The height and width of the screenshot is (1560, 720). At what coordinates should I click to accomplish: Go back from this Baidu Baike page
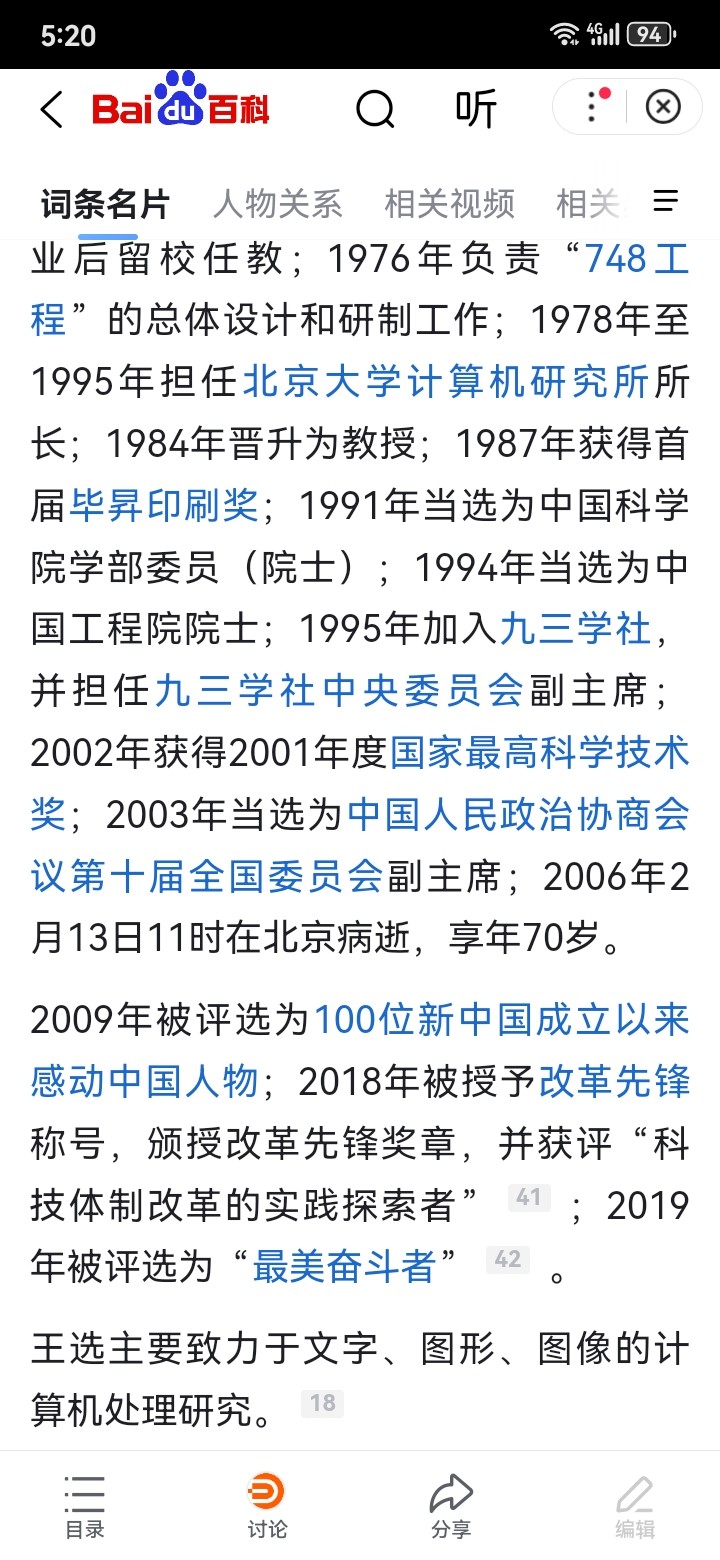[x=52, y=108]
